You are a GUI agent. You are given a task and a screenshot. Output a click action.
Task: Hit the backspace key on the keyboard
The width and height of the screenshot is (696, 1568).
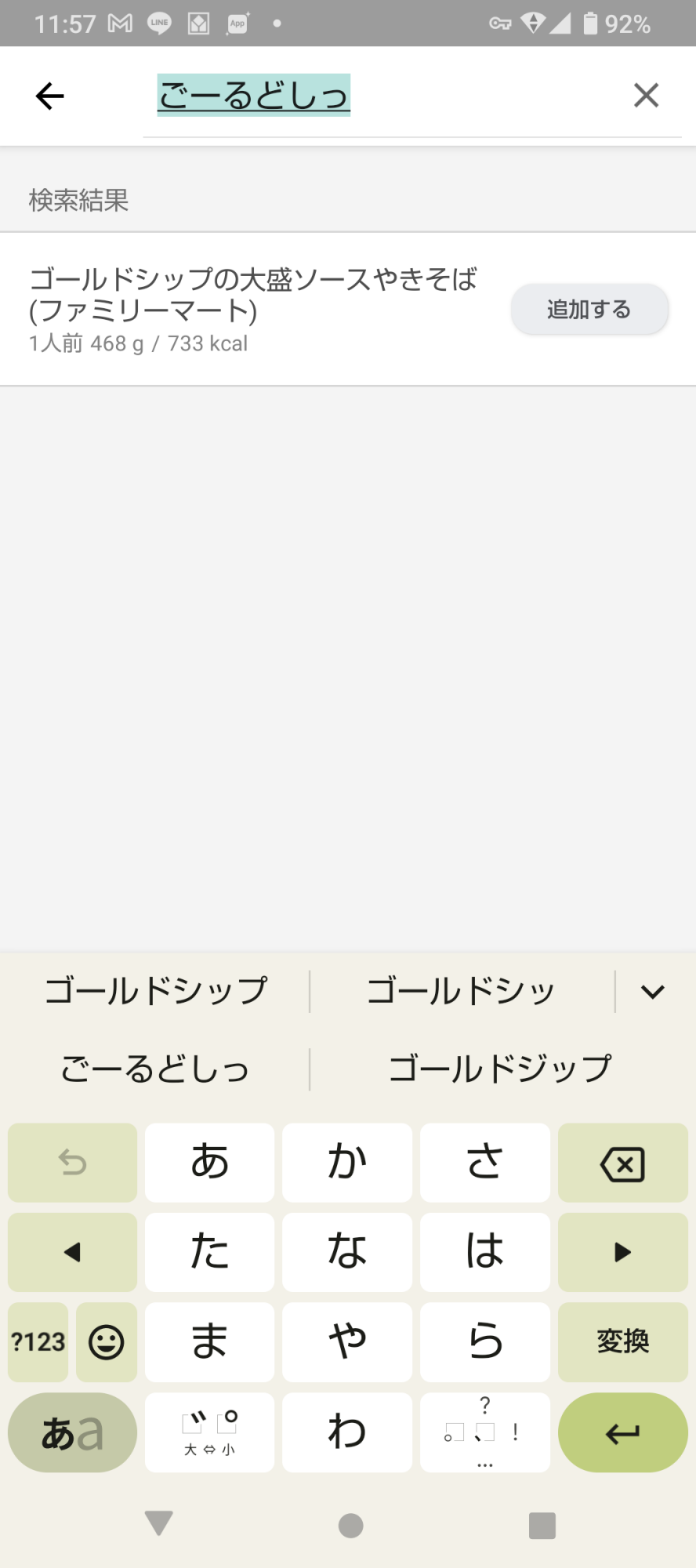click(x=622, y=1163)
